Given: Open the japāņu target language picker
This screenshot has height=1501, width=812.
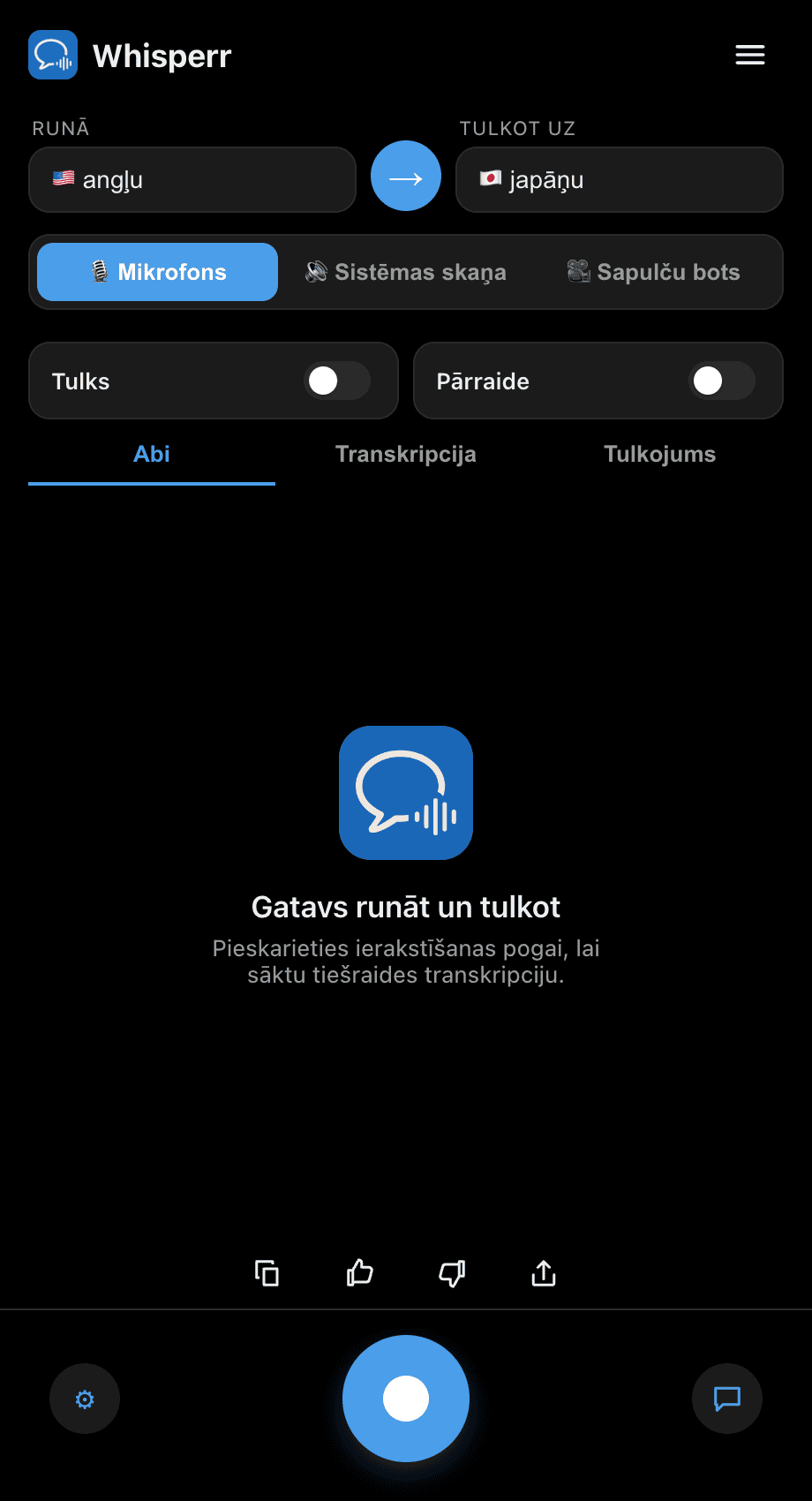Looking at the screenshot, I should click(x=620, y=179).
